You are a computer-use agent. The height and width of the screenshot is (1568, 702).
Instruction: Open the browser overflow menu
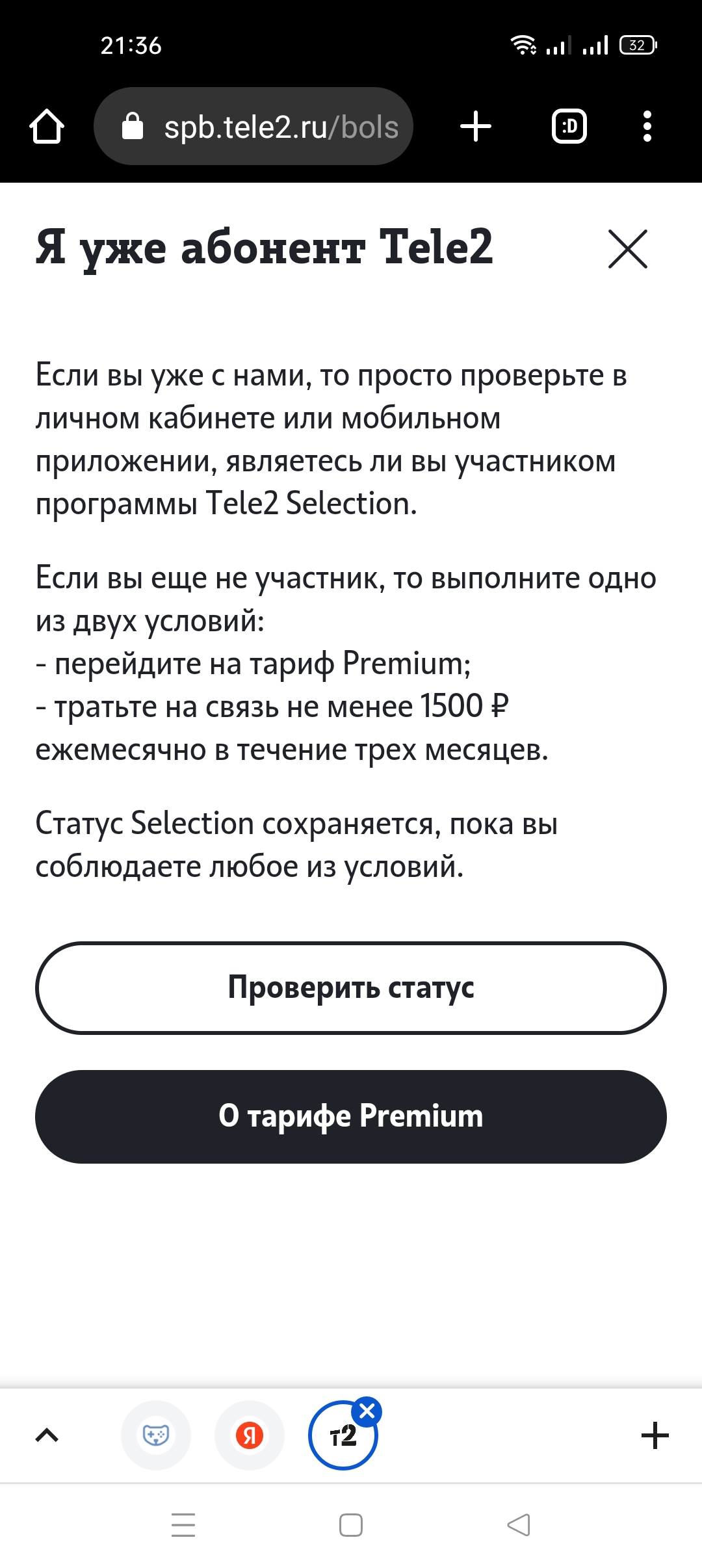pos(647,126)
